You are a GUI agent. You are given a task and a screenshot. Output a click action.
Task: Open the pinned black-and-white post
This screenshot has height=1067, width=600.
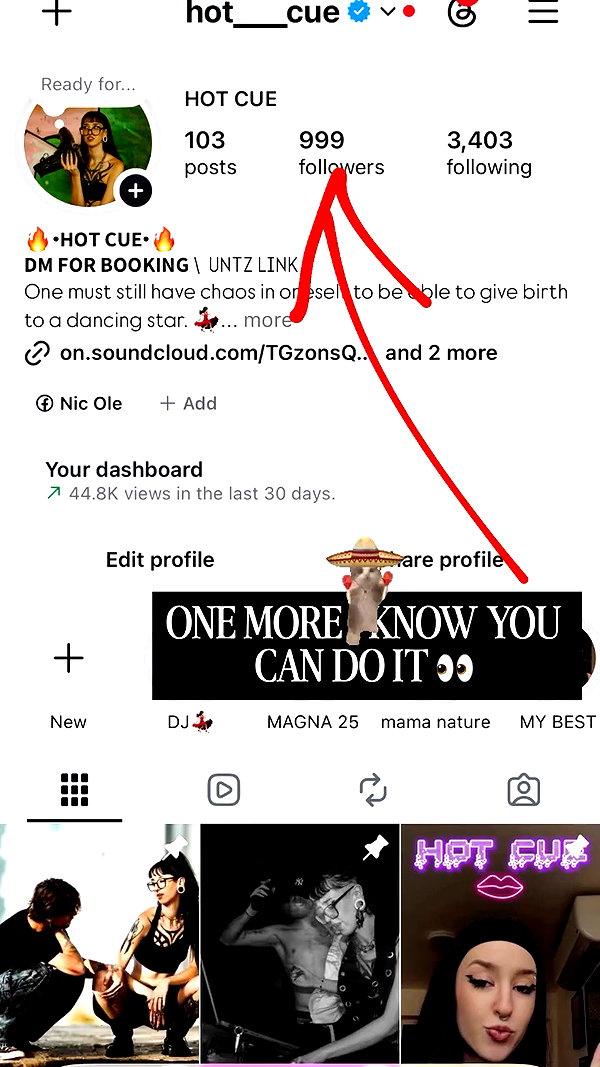300,945
